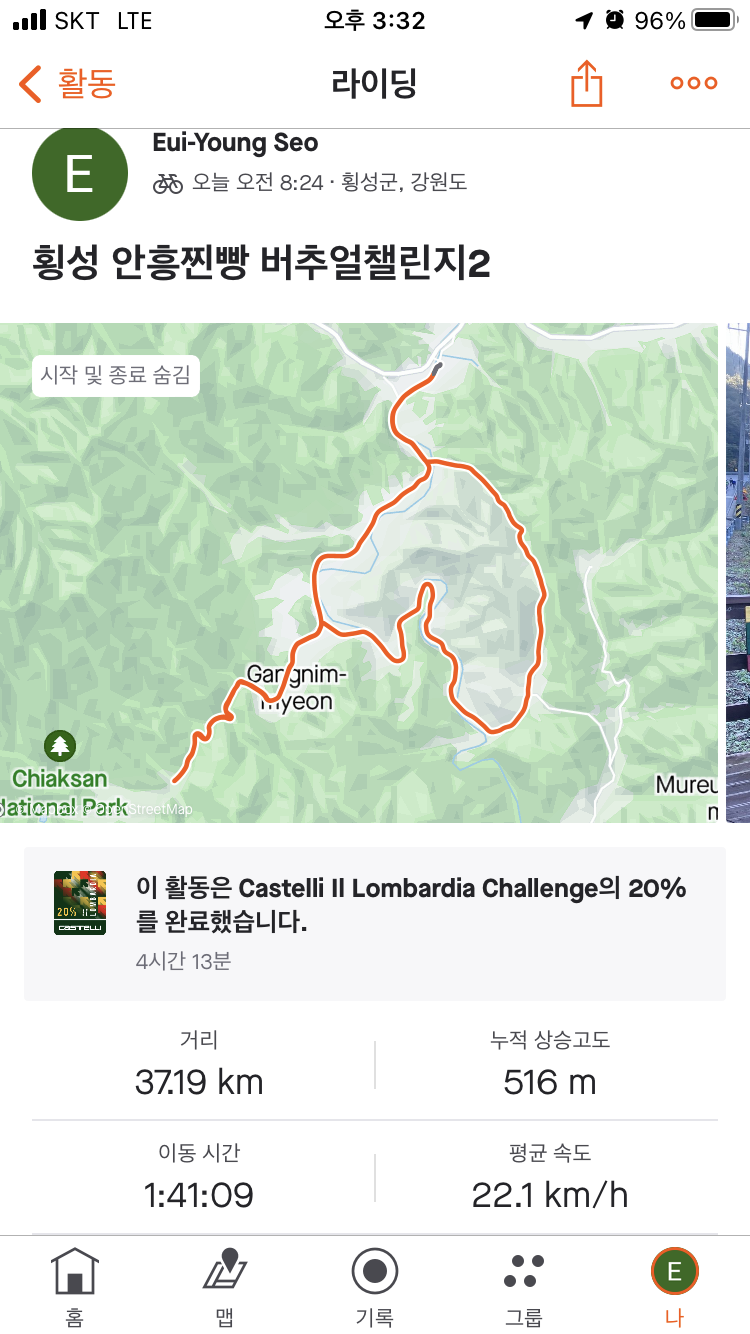This screenshot has width=750, height=1334.
Task: Open the 기록 tab
Action: pyautogui.click(x=375, y=1286)
